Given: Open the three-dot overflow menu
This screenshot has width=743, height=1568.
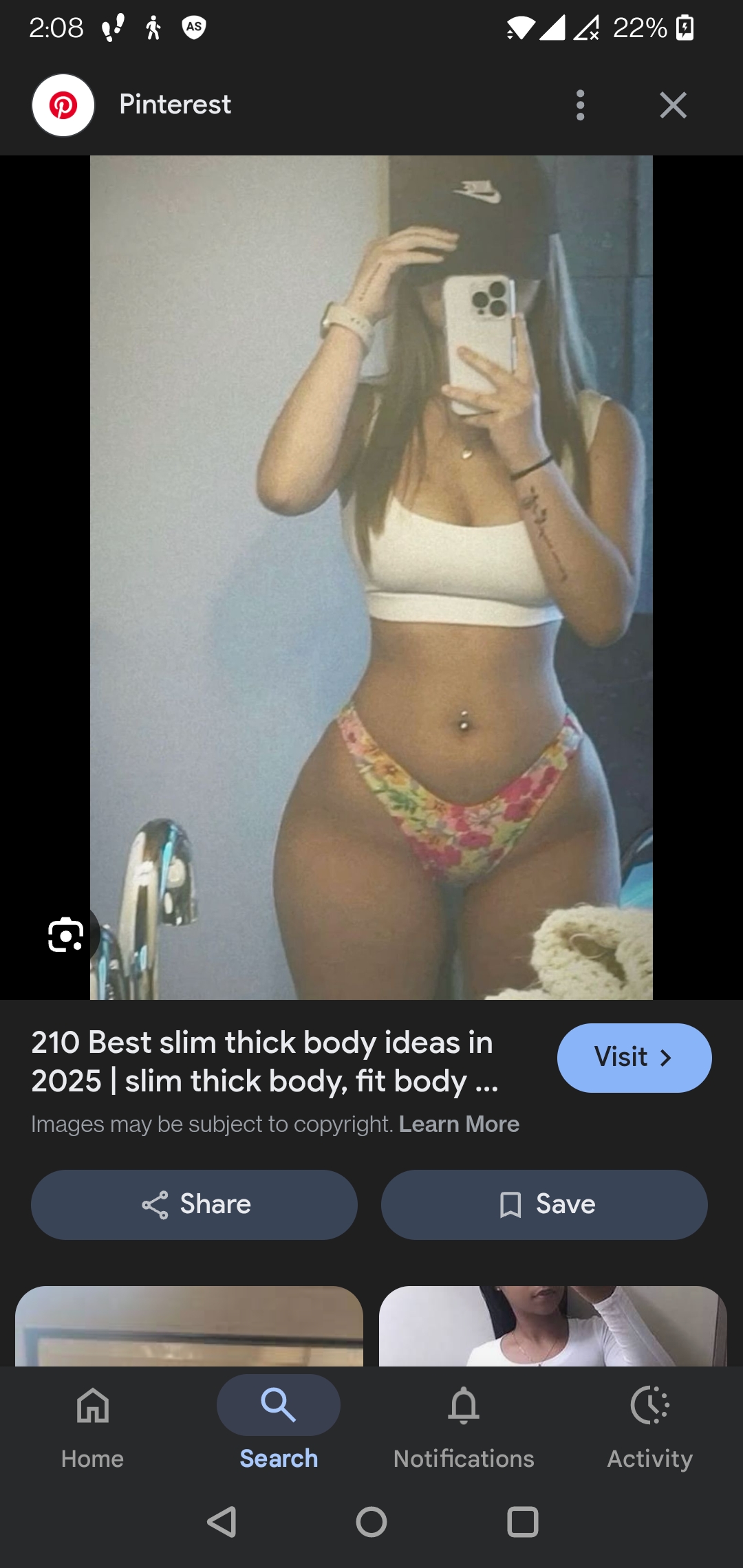Looking at the screenshot, I should click(580, 105).
